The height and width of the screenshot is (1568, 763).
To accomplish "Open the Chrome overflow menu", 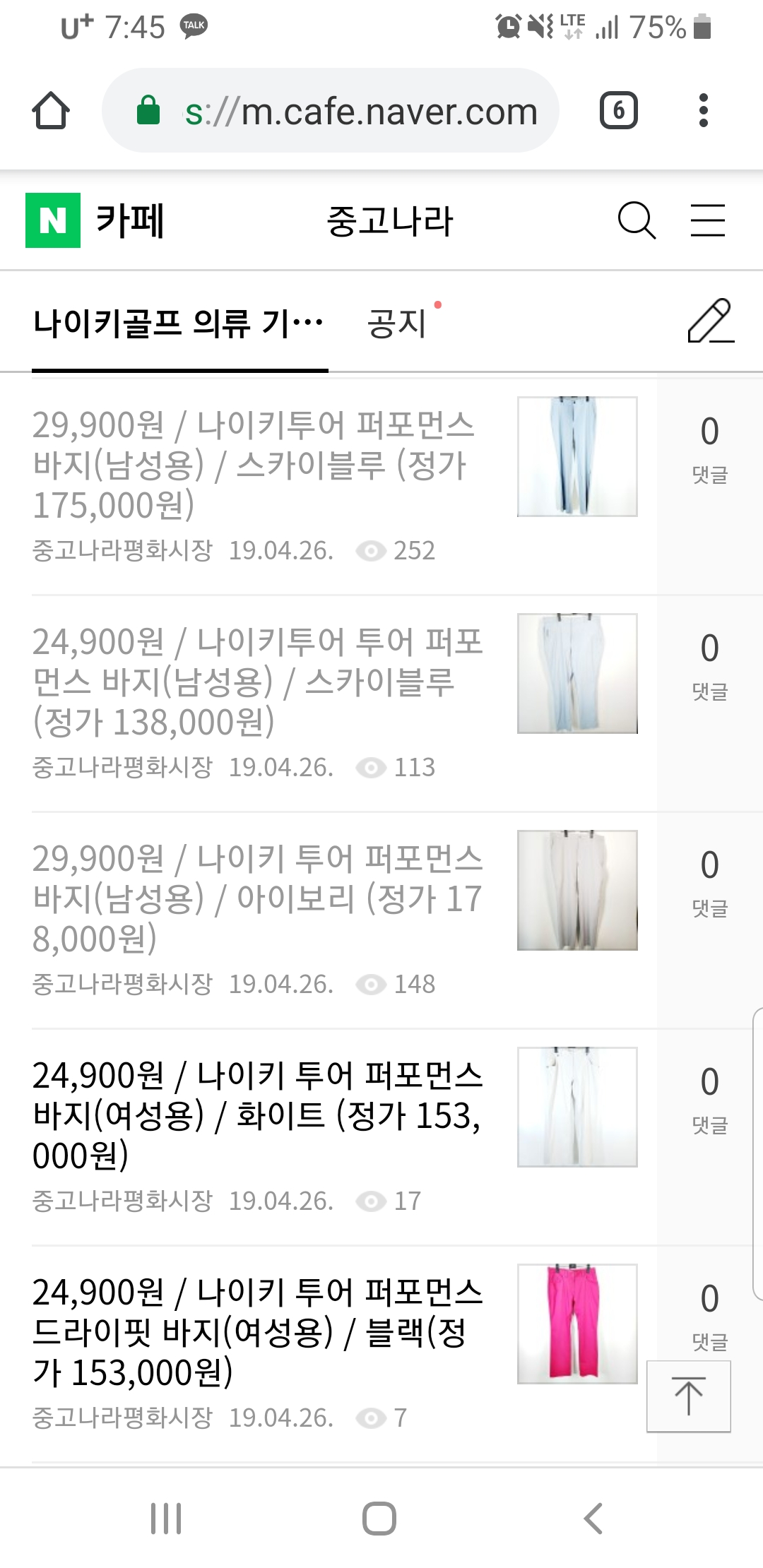I will 703,111.
